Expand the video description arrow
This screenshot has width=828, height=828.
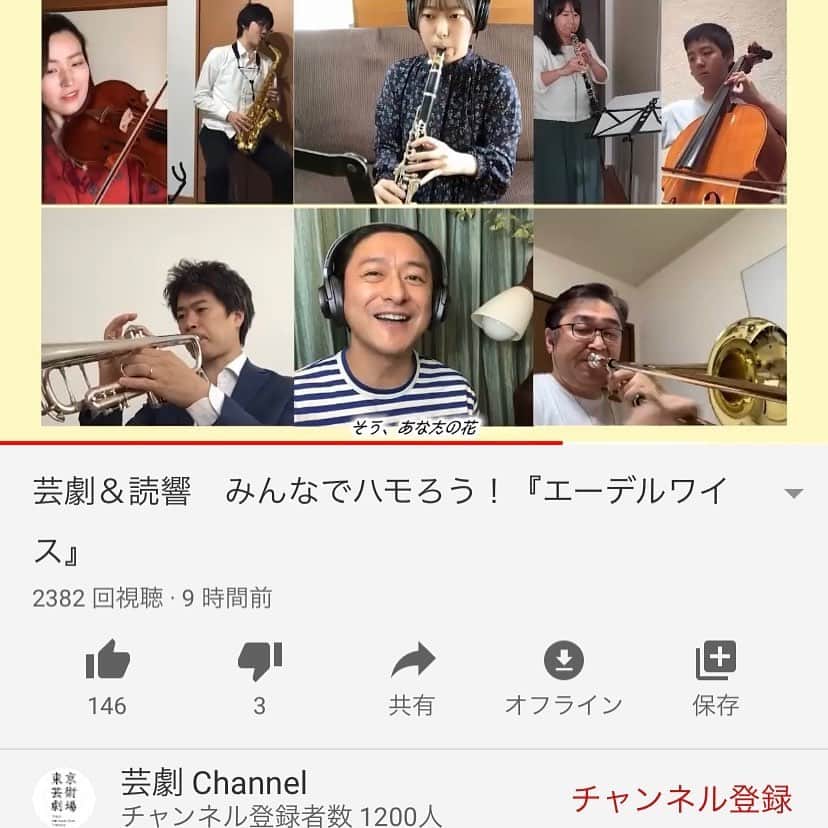coord(793,494)
